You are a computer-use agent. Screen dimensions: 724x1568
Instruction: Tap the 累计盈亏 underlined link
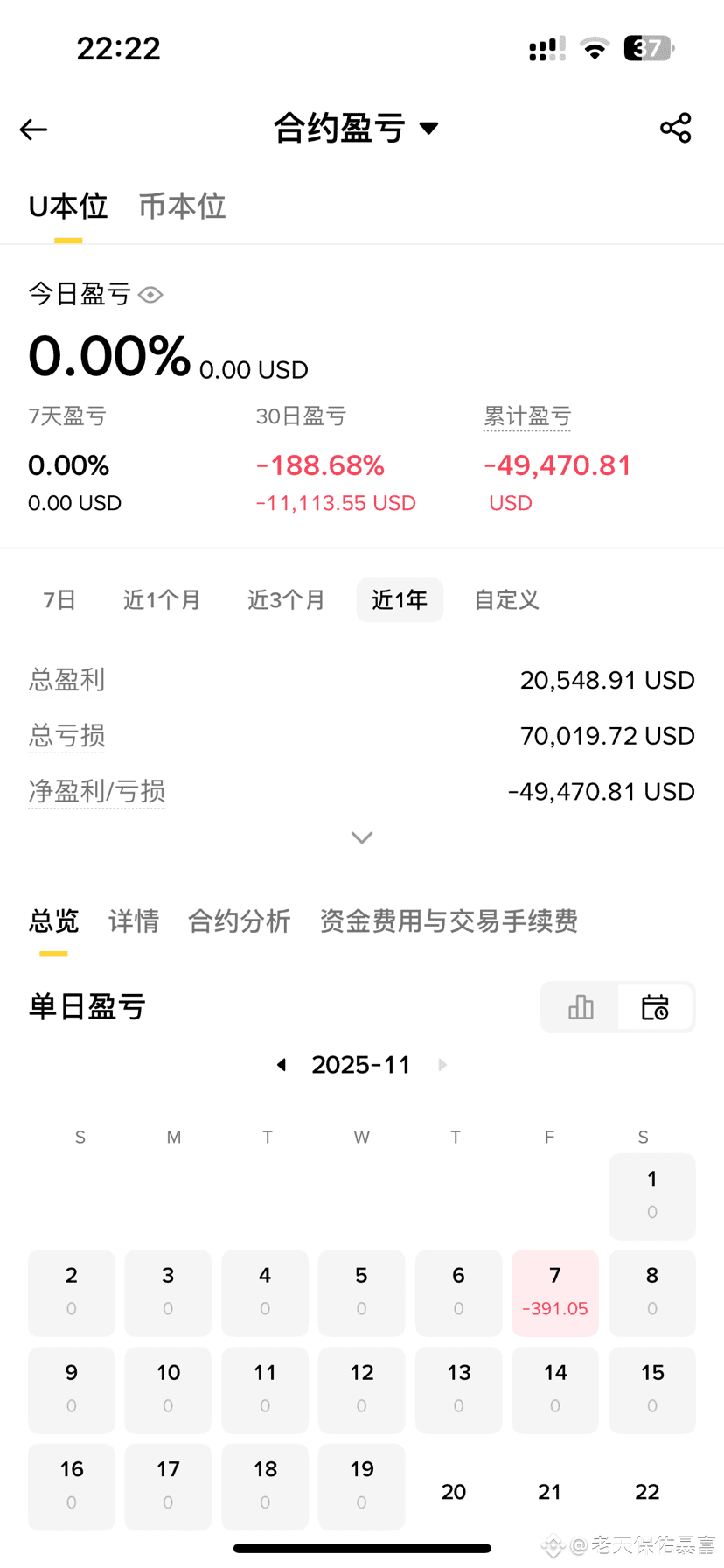coord(528,416)
